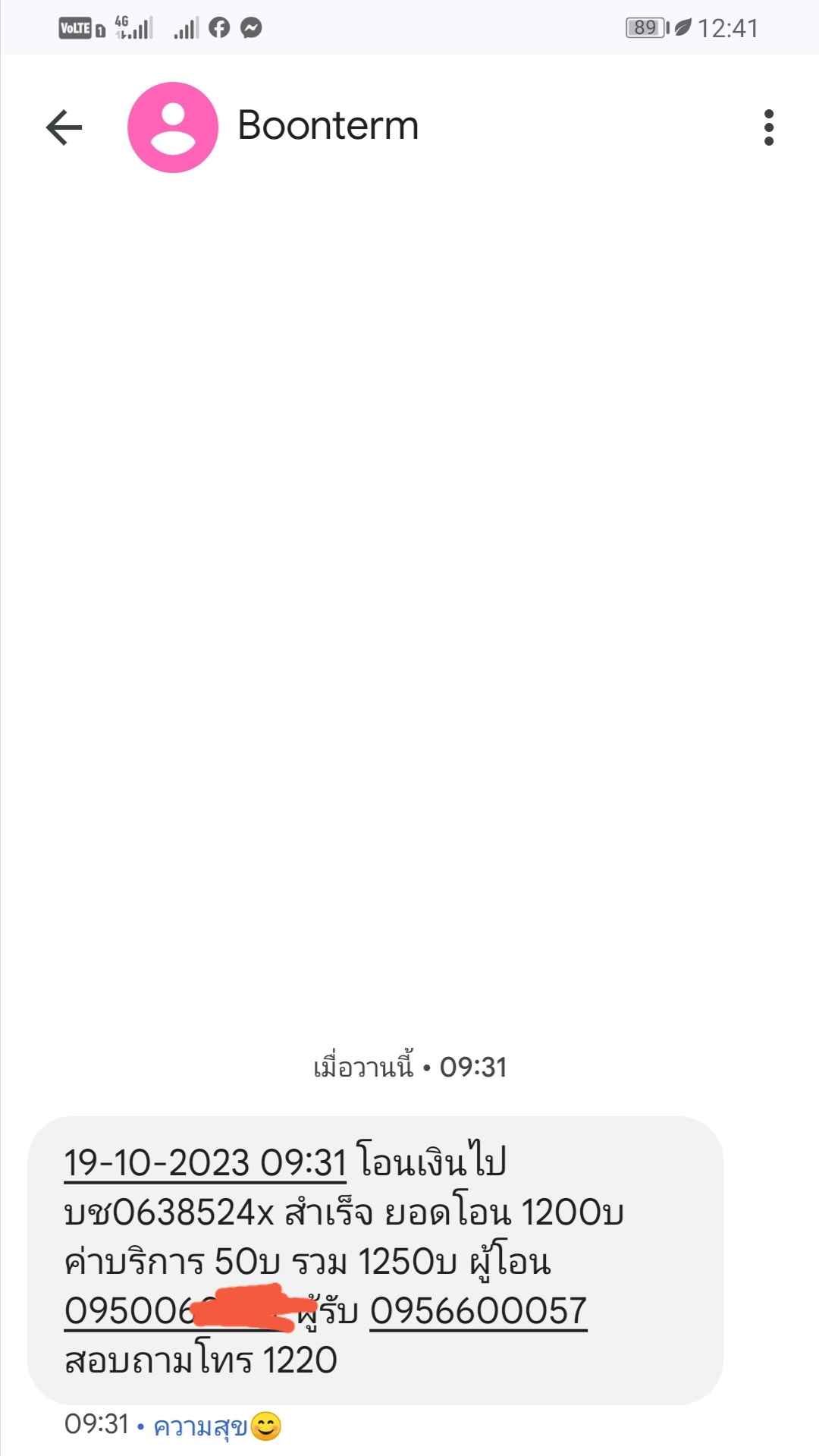Tap the partly hidden sender number 095006
The height and width of the screenshot is (1456, 819).
(179, 1310)
